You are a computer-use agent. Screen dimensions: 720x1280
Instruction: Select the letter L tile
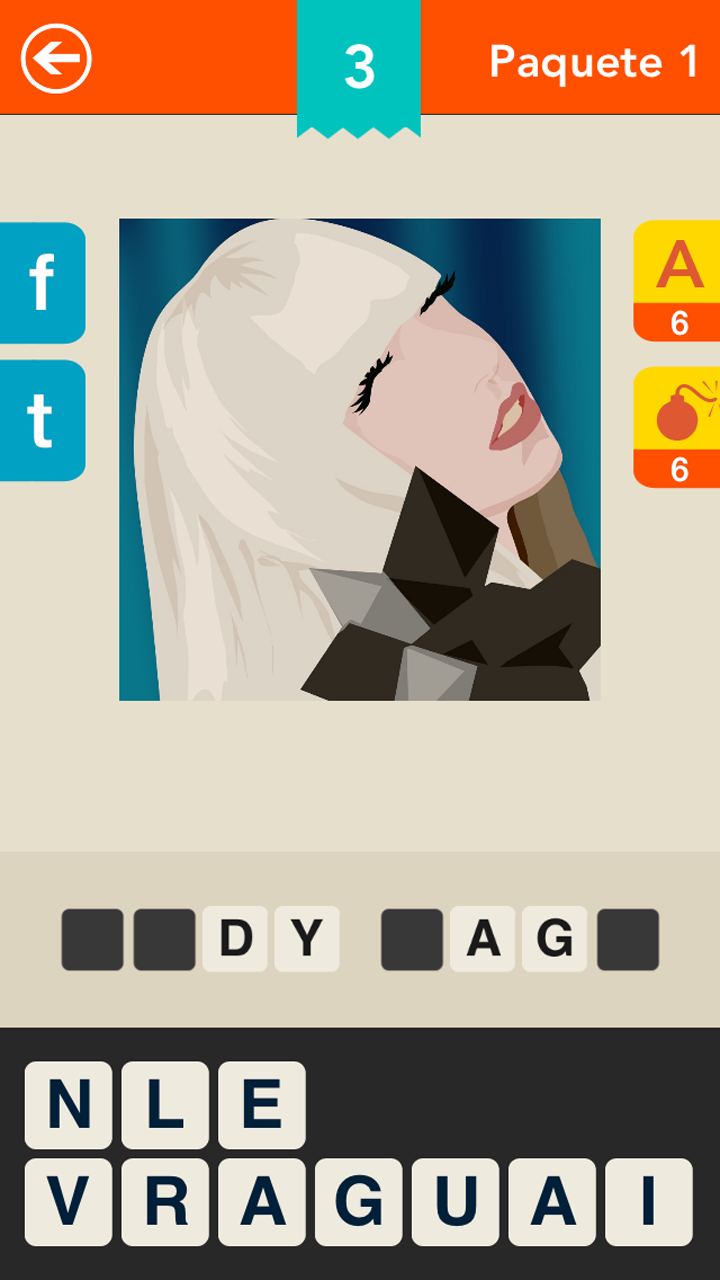(165, 1105)
